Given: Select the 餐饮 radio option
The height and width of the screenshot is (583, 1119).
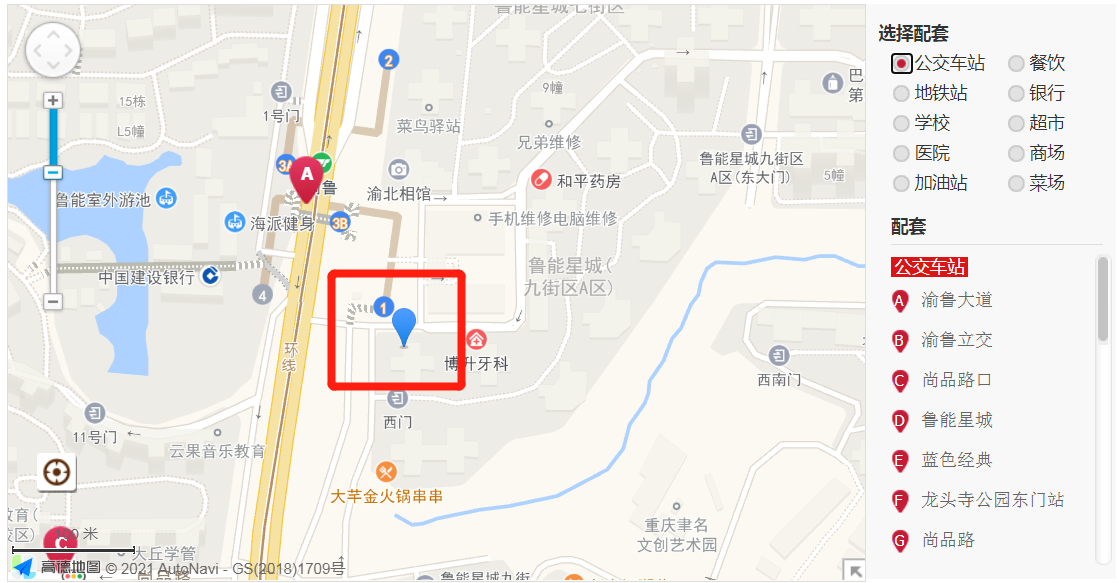Looking at the screenshot, I should click(1016, 63).
